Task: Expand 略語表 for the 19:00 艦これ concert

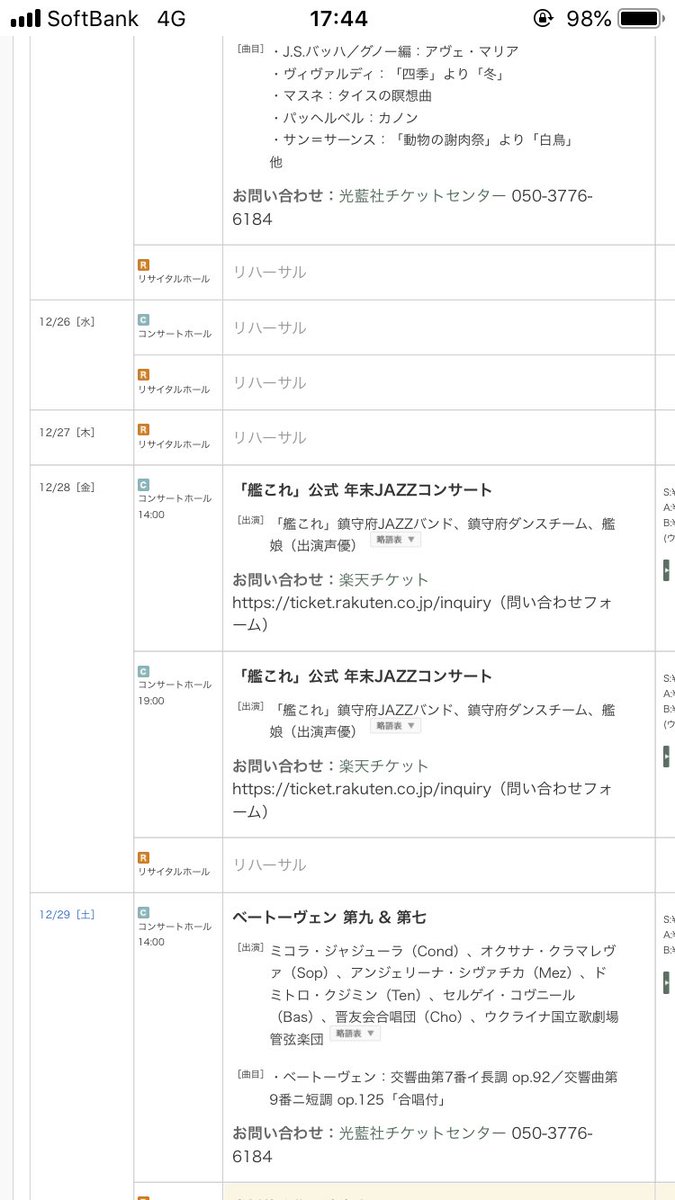Action: [396, 726]
